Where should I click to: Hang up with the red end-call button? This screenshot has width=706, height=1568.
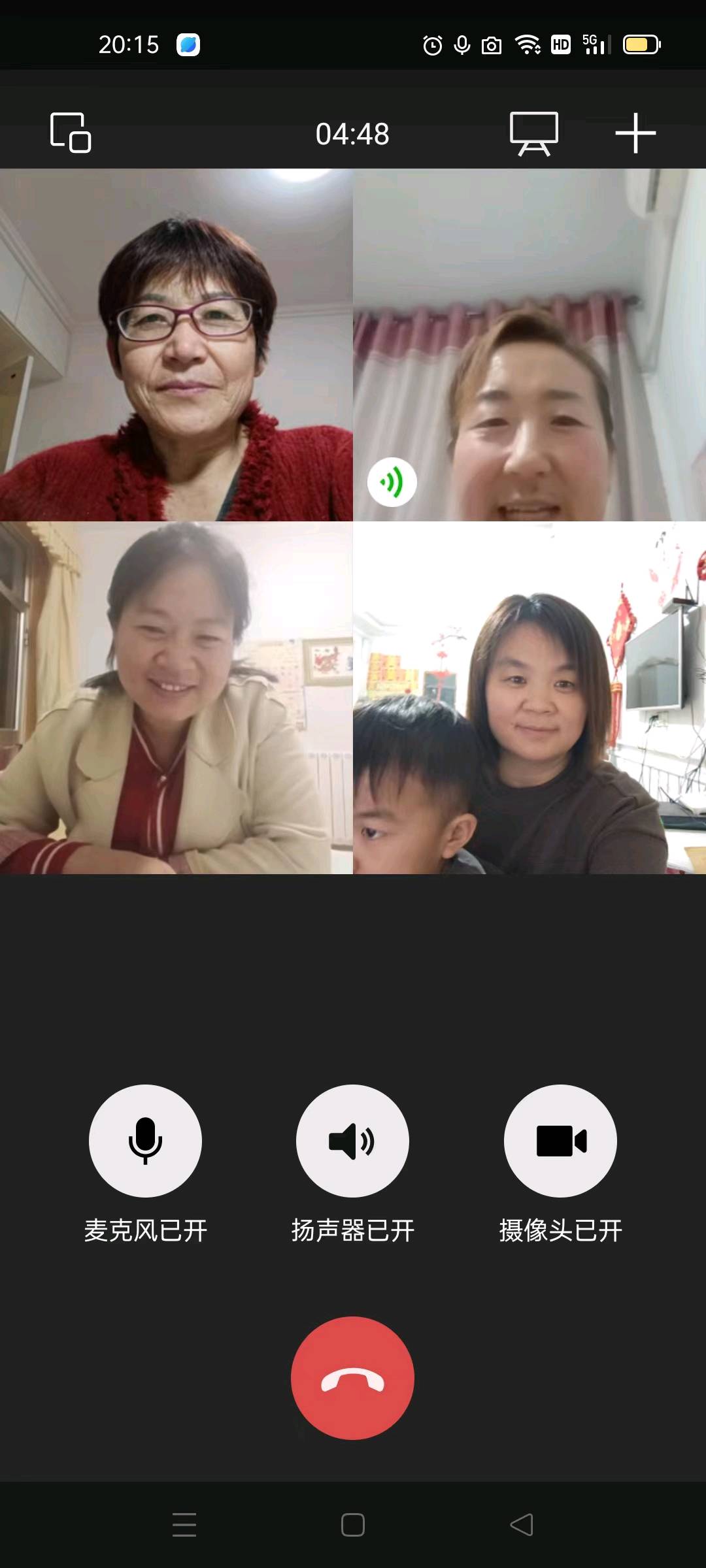pos(352,1377)
